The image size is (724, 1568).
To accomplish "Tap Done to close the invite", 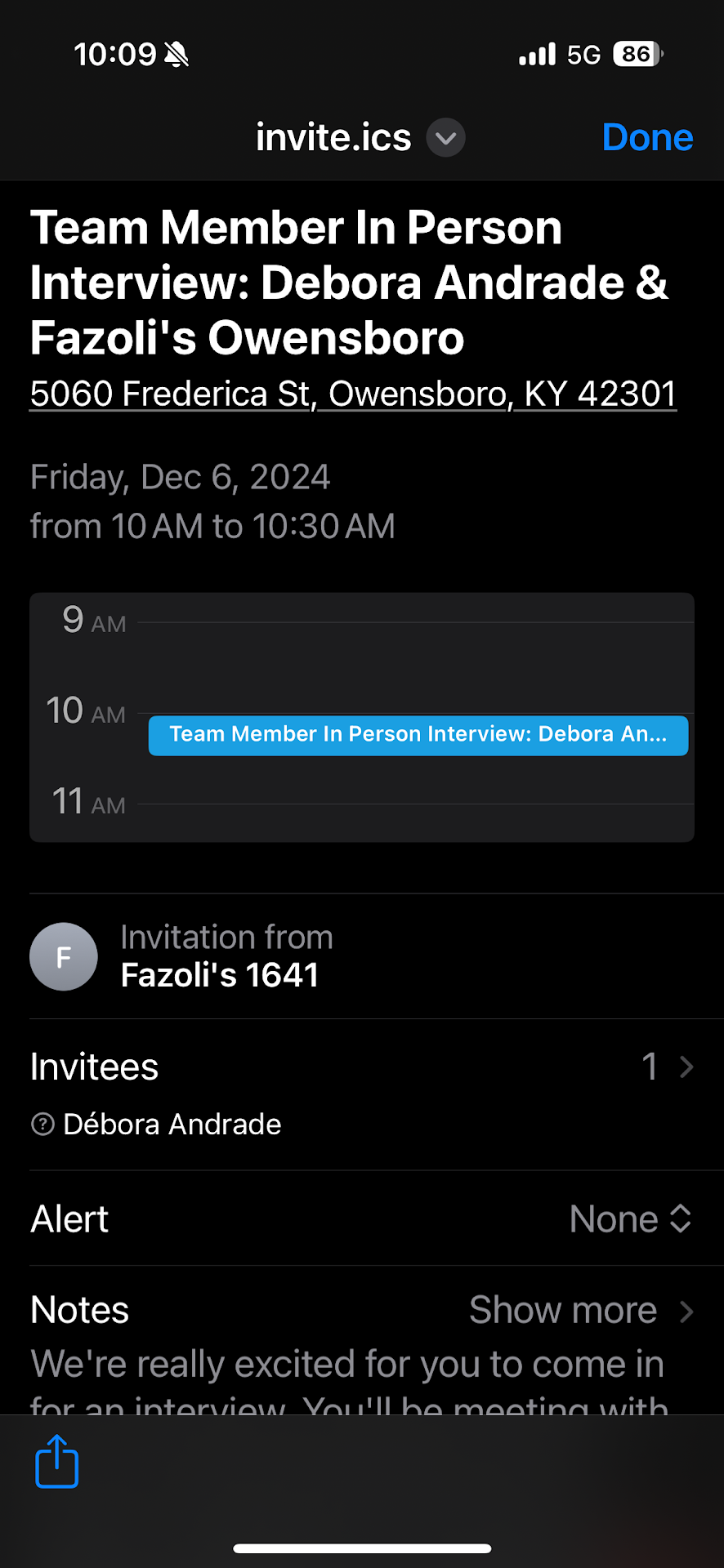I will 646,137.
